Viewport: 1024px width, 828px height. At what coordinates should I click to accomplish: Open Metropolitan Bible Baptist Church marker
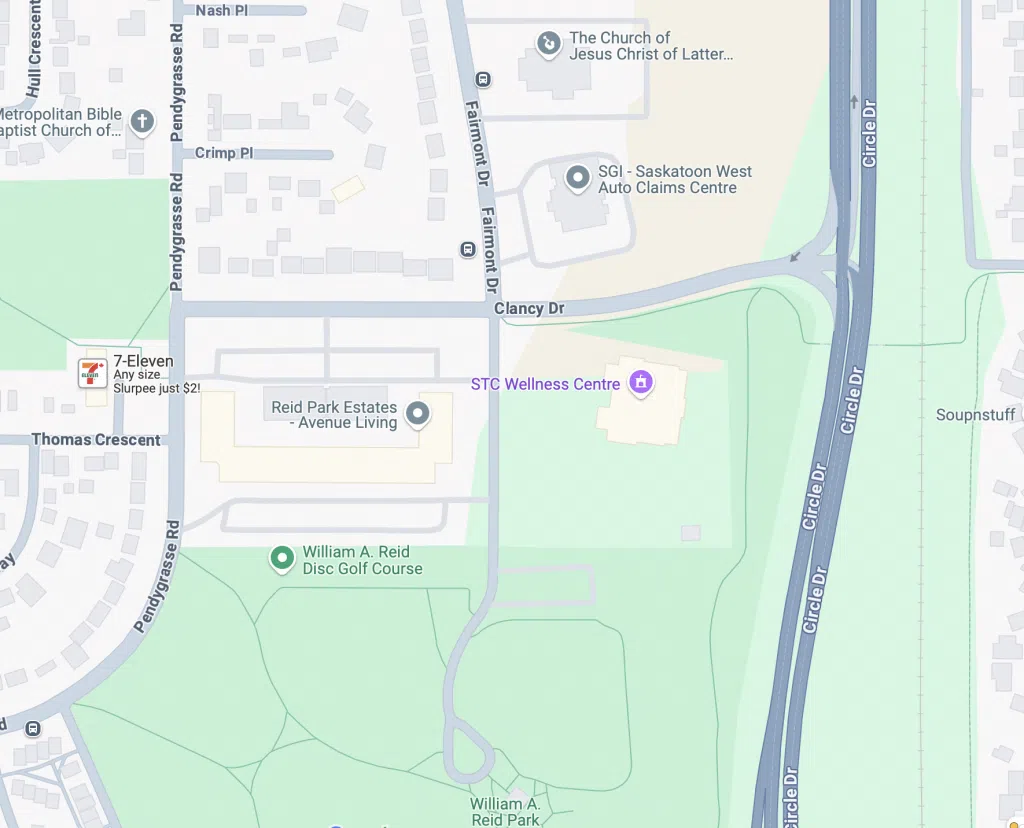click(x=142, y=122)
